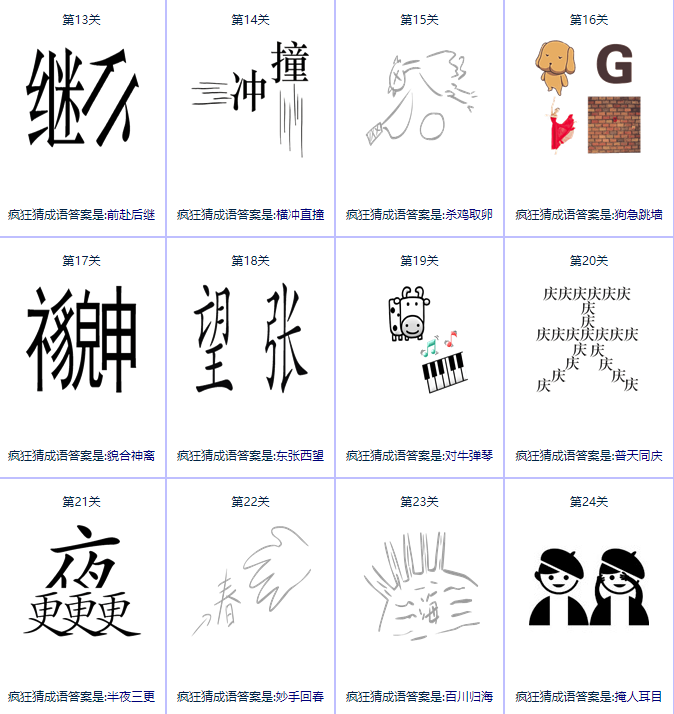Select the 掩人耳目 idiom link
The image size is (674, 714).
[x=639, y=697]
